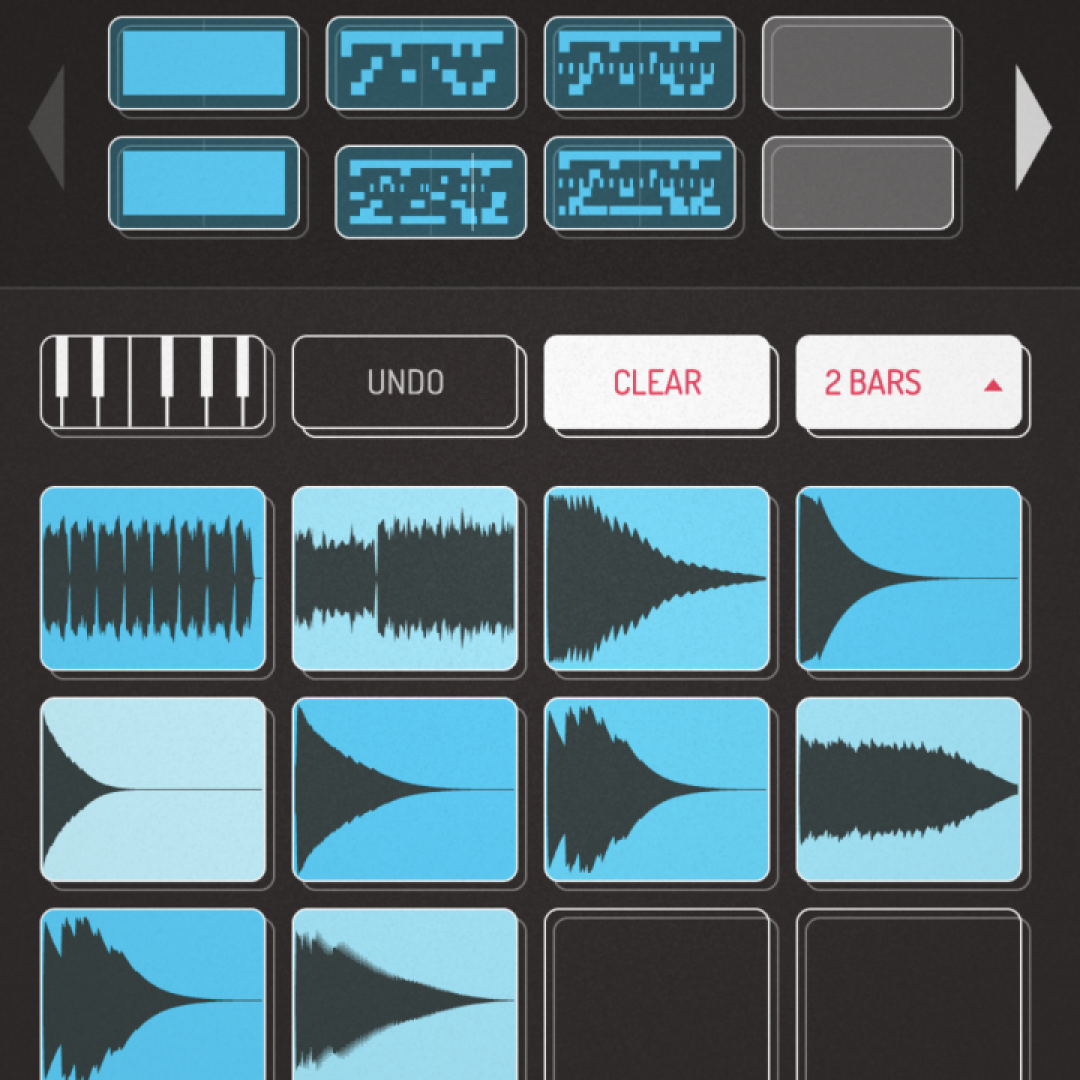Tap the first empty dark sample pad
The image size is (1080, 1080).
point(657,995)
